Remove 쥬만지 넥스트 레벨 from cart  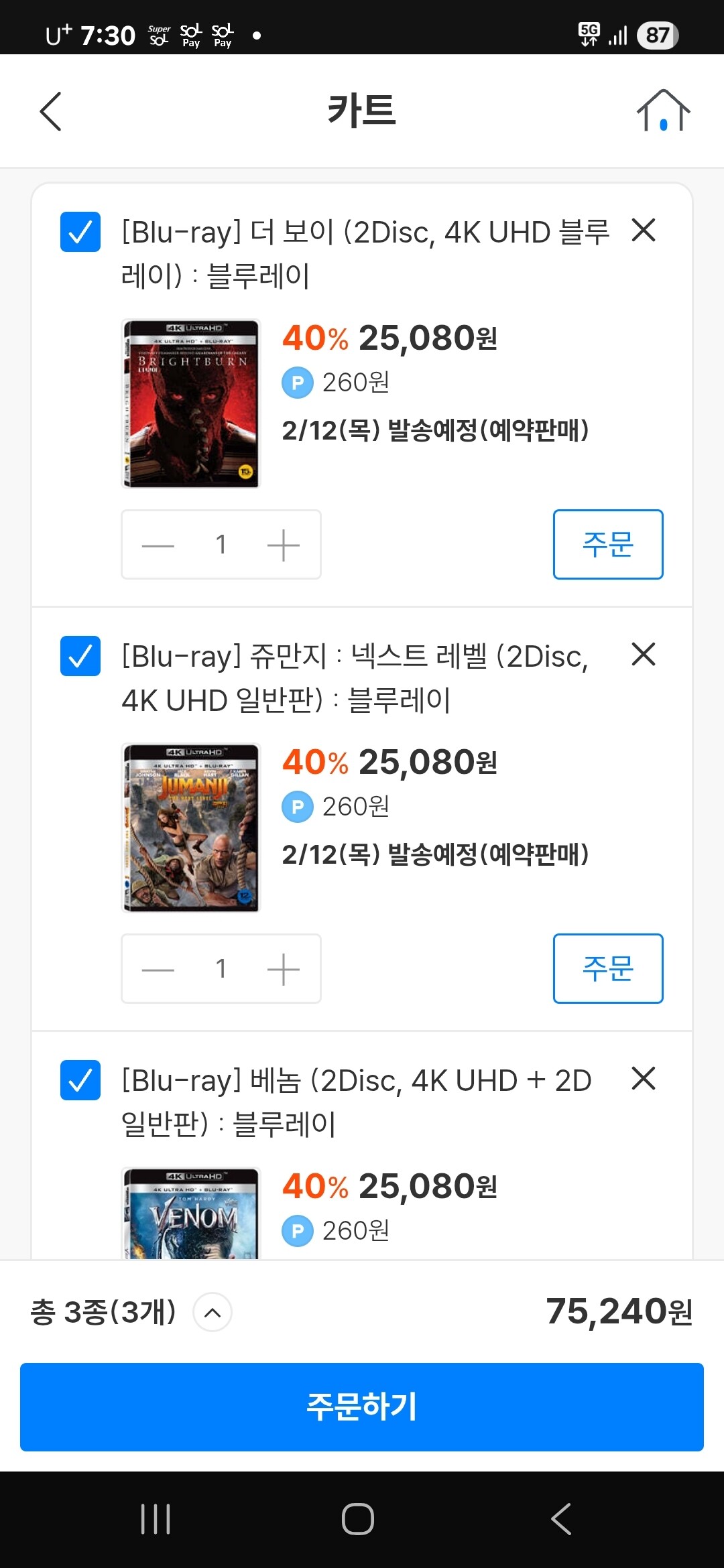644,655
